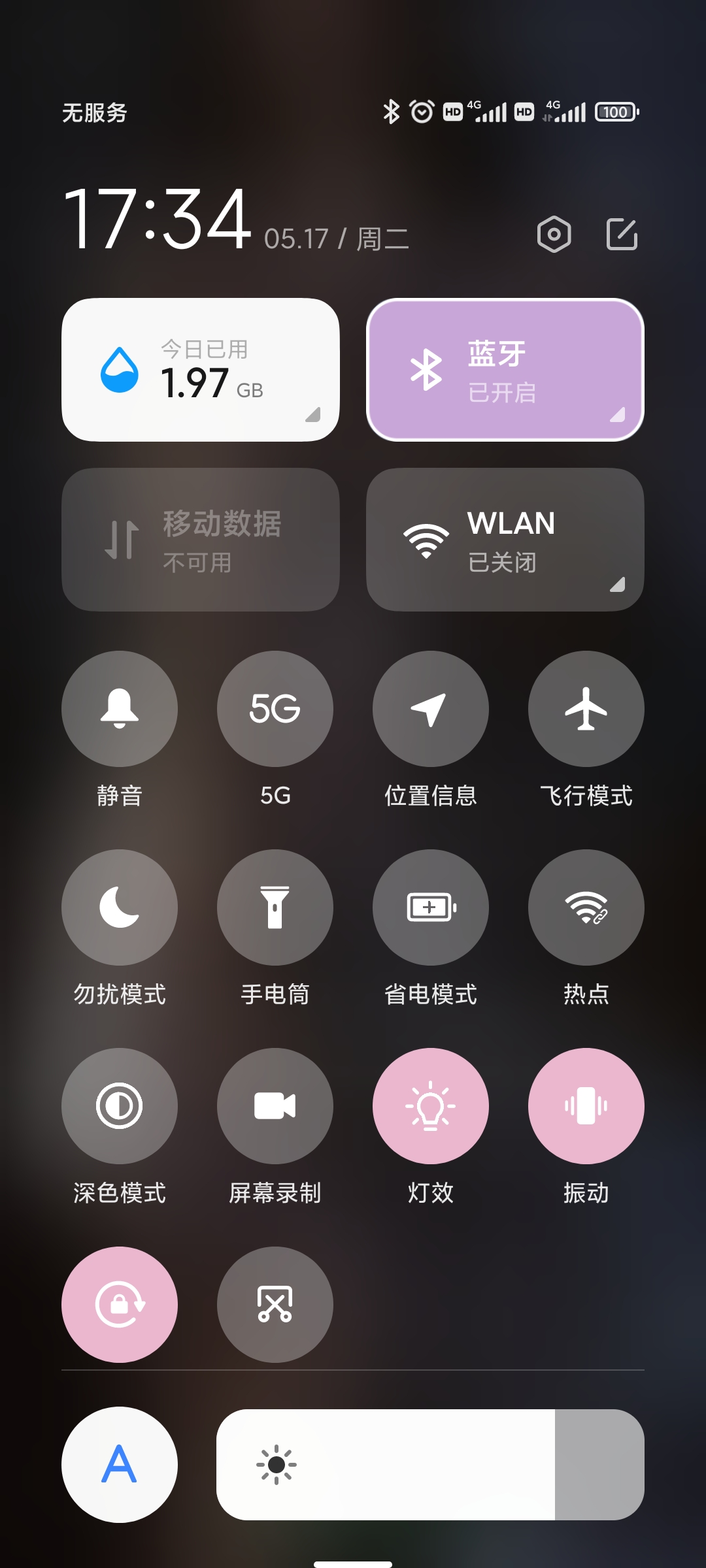Edit the control center tiles
This screenshot has height=1568, width=706.
(x=622, y=234)
